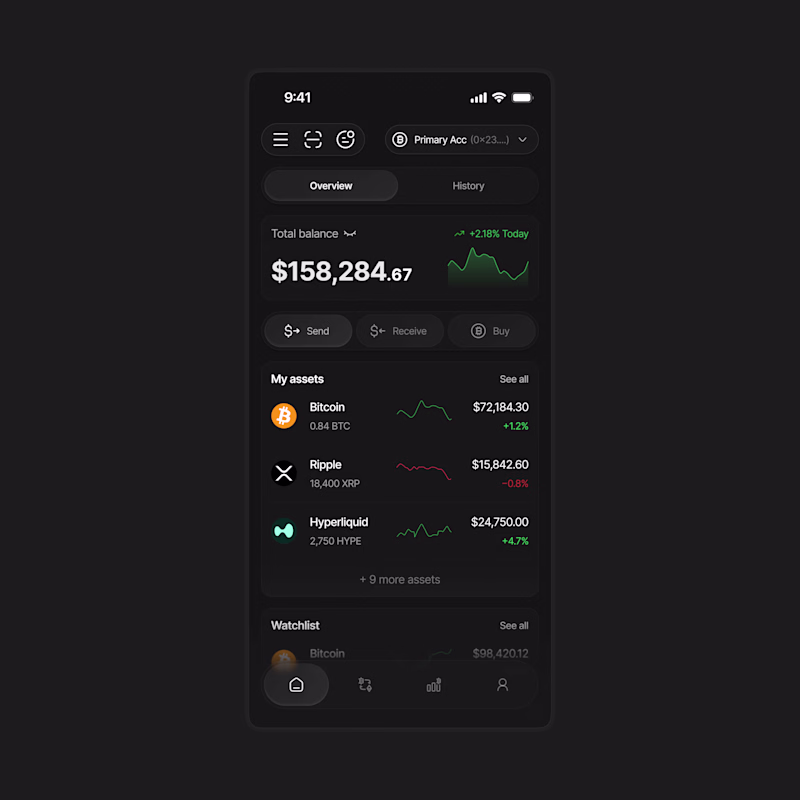Screen dimensions: 800x800
Task: Expand the Primary Acc dropdown
Action: click(x=462, y=140)
